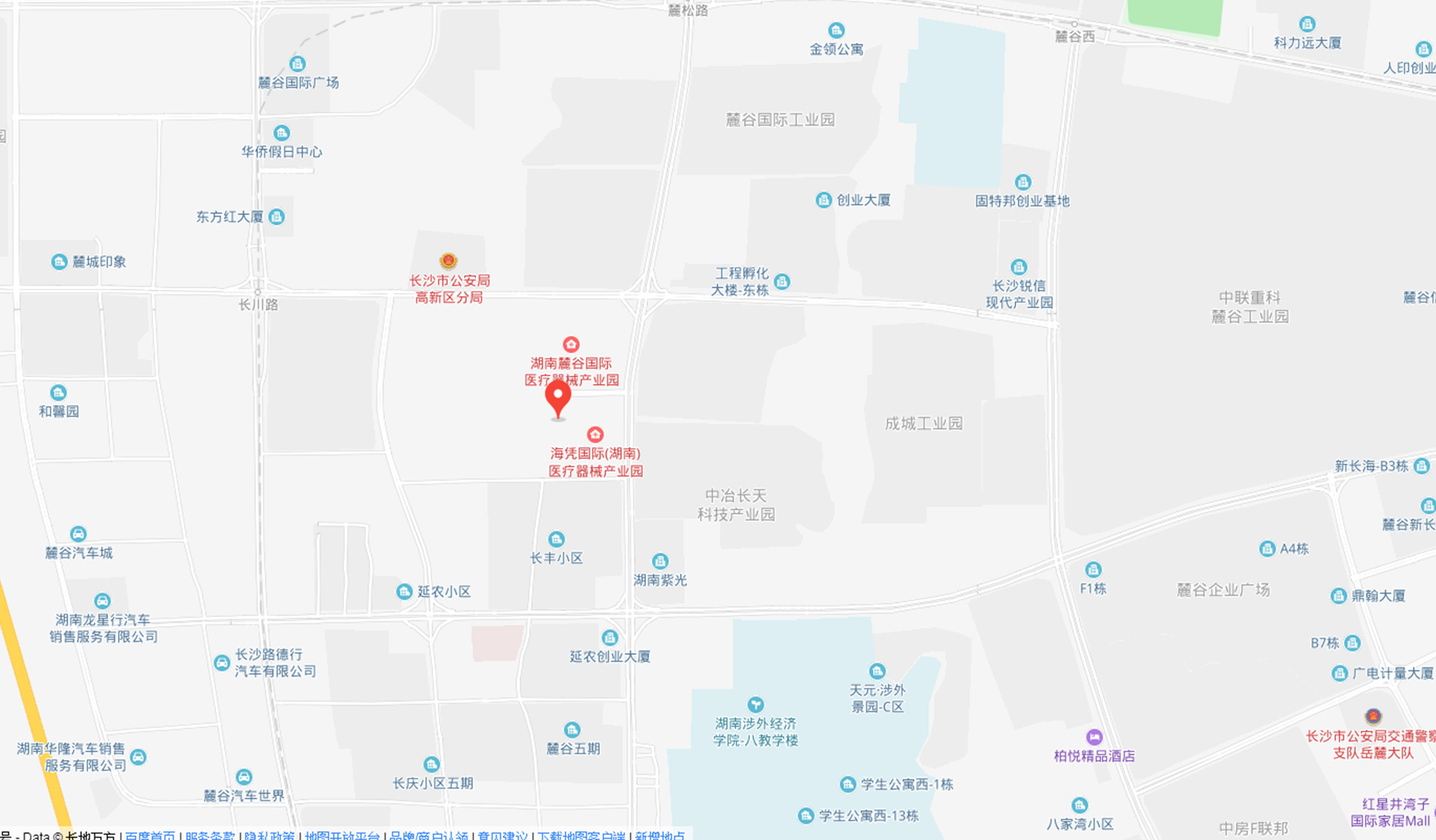View the 隐私政策 link
The image size is (1436, 840).
pyautogui.click(x=270, y=835)
